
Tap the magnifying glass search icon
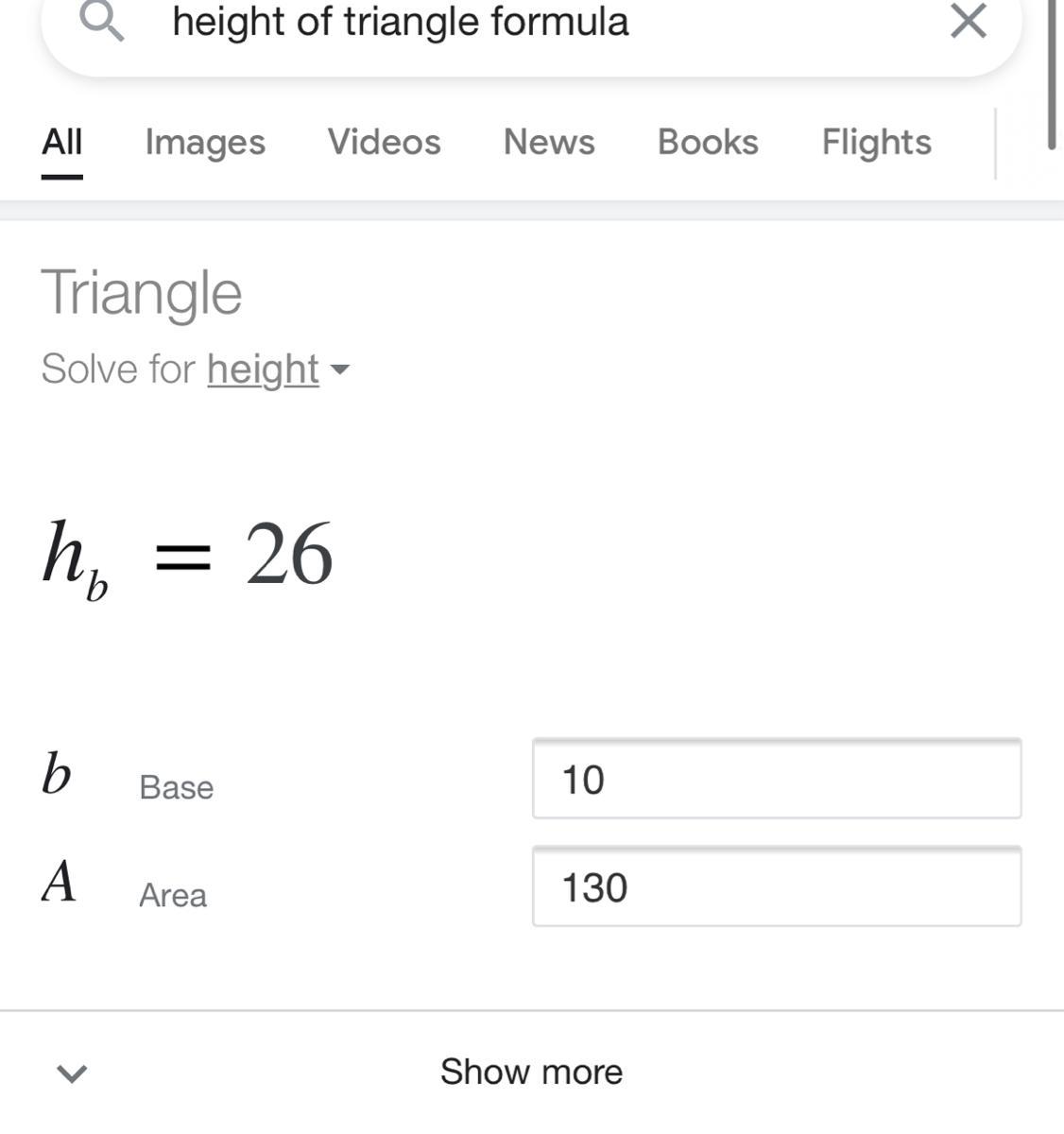coord(102,21)
